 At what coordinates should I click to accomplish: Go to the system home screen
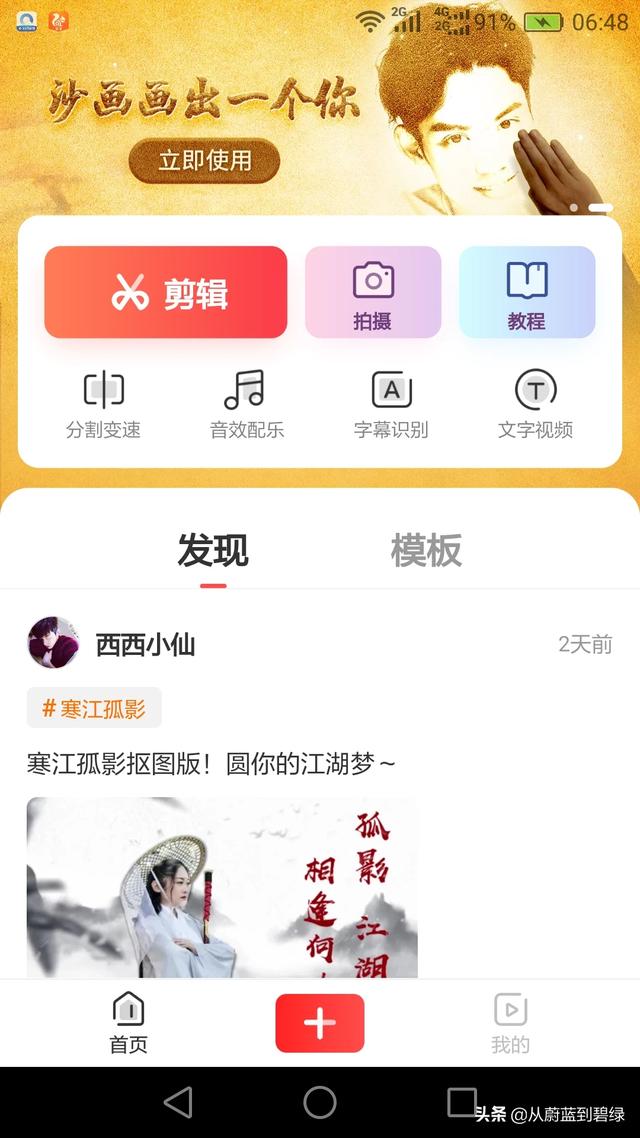(x=320, y=1102)
